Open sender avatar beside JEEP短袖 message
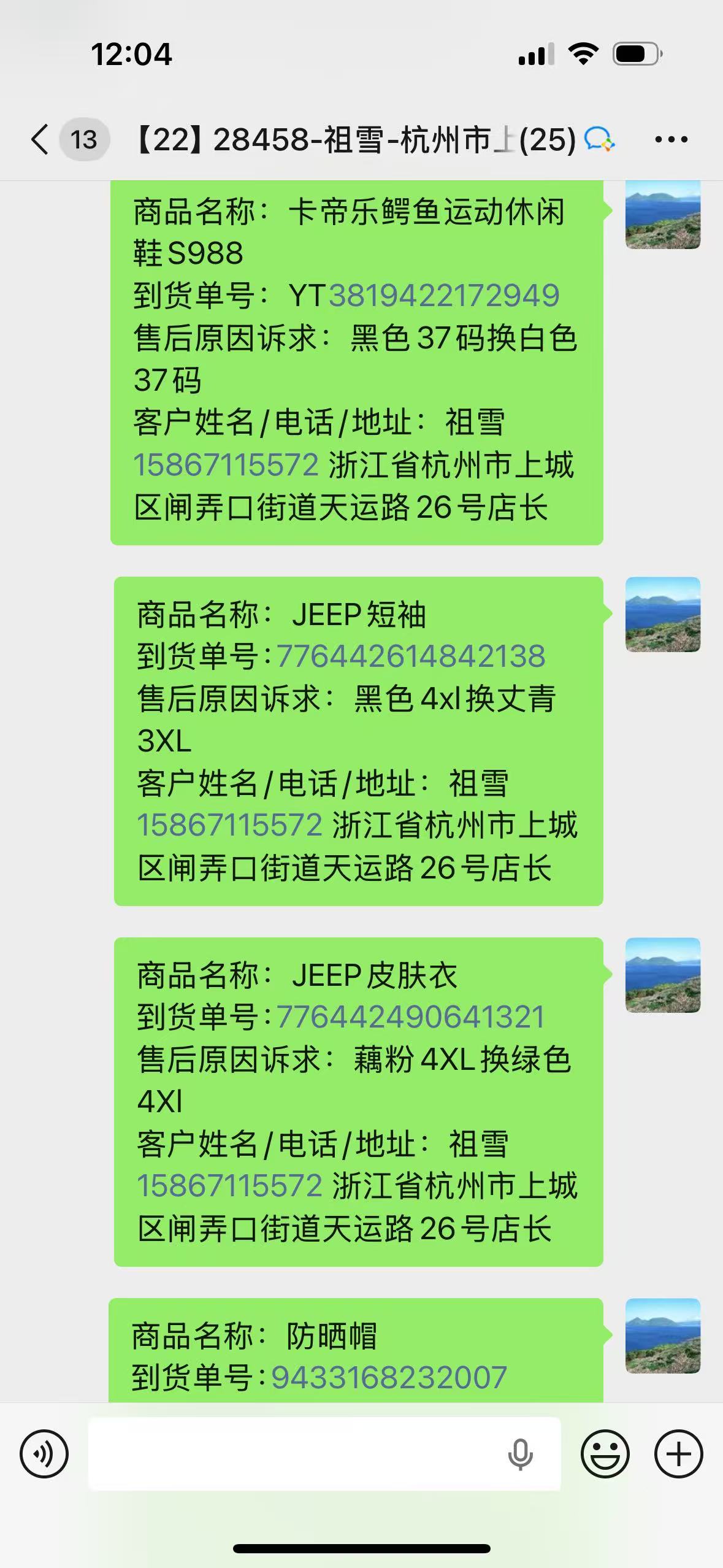The width and height of the screenshot is (723, 1568). [663, 614]
